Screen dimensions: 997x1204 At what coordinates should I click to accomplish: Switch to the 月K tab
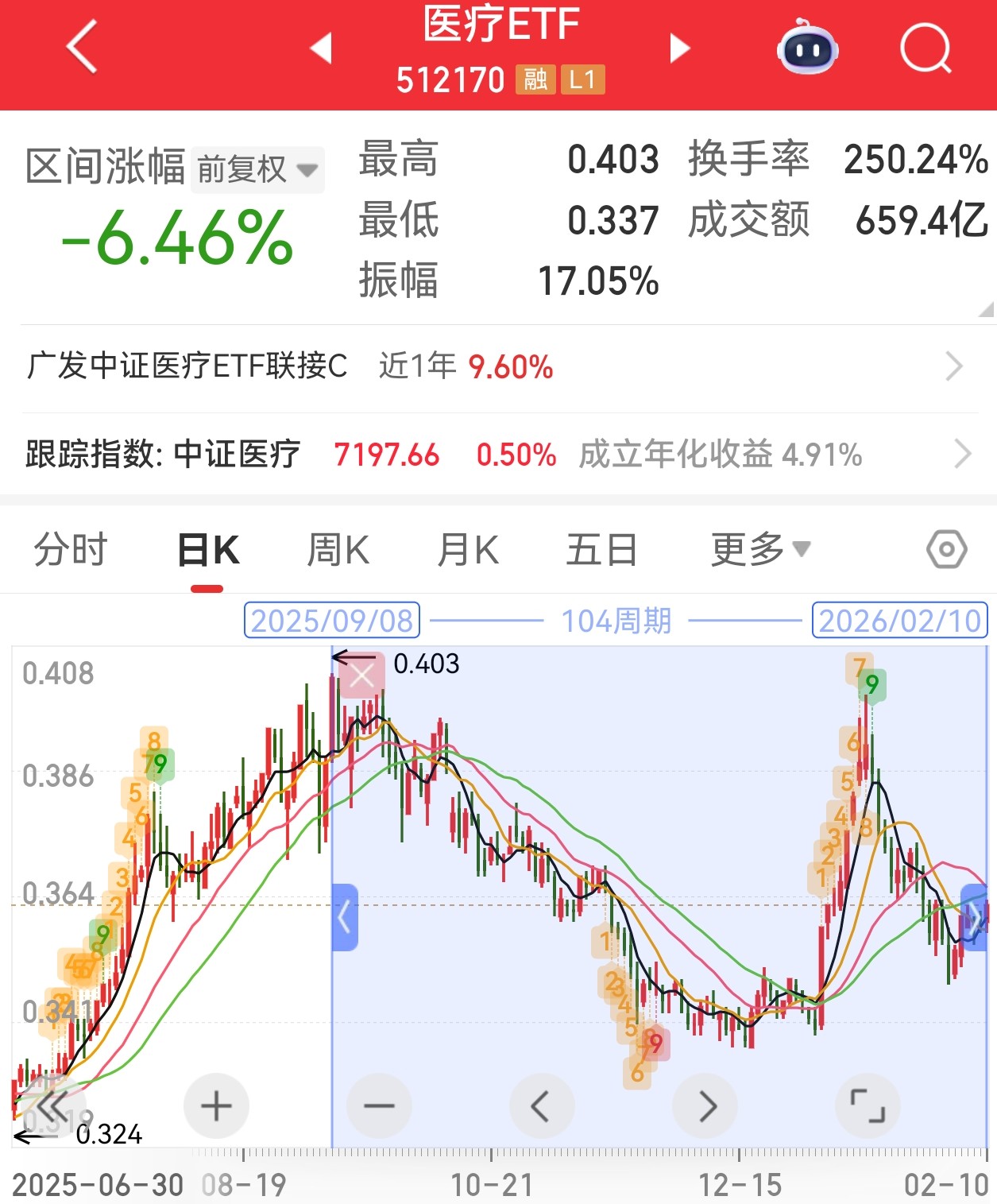coord(468,550)
